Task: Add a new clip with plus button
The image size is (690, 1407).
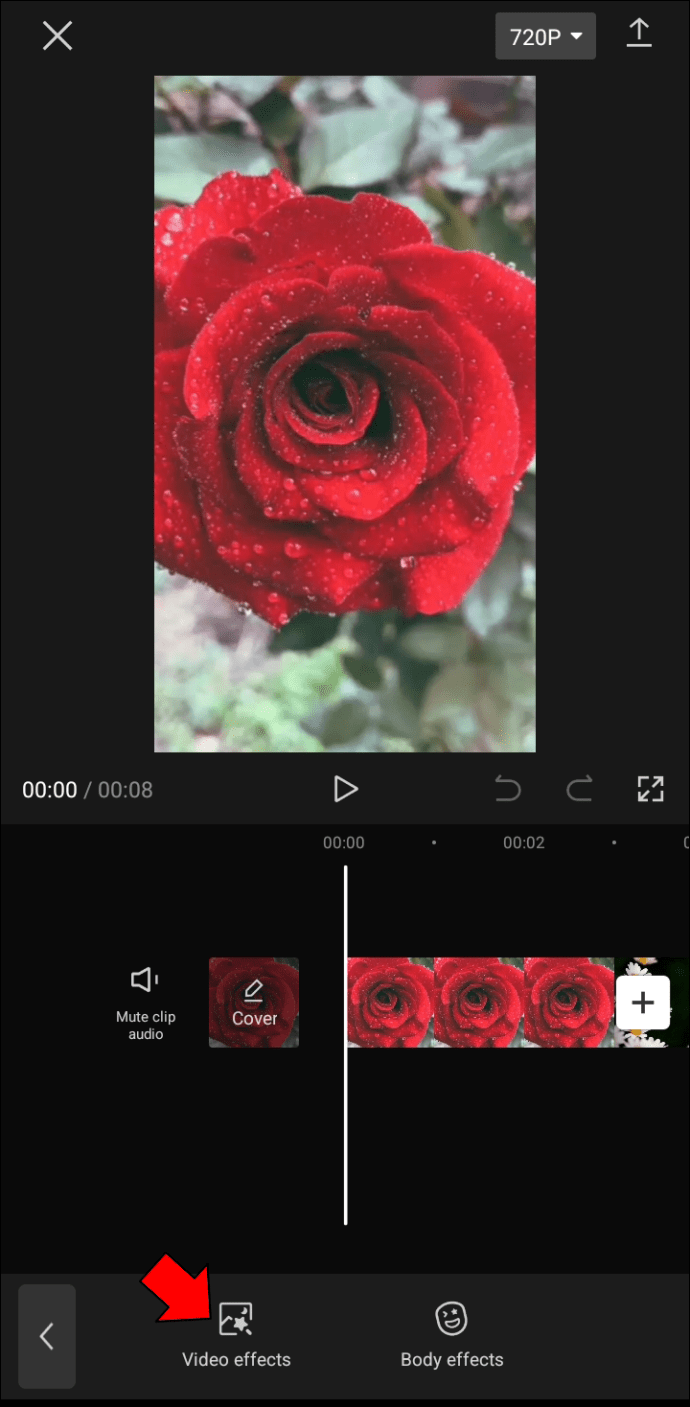Action: point(642,1002)
